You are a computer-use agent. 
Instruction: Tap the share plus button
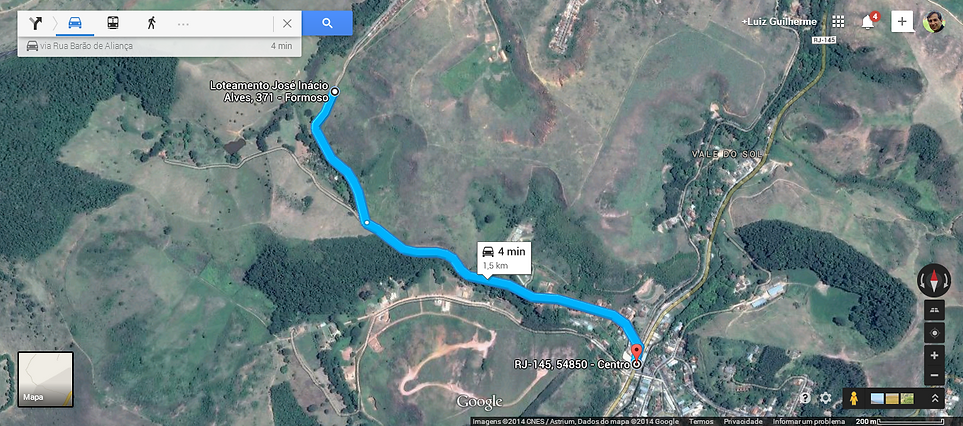tap(902, 21)
